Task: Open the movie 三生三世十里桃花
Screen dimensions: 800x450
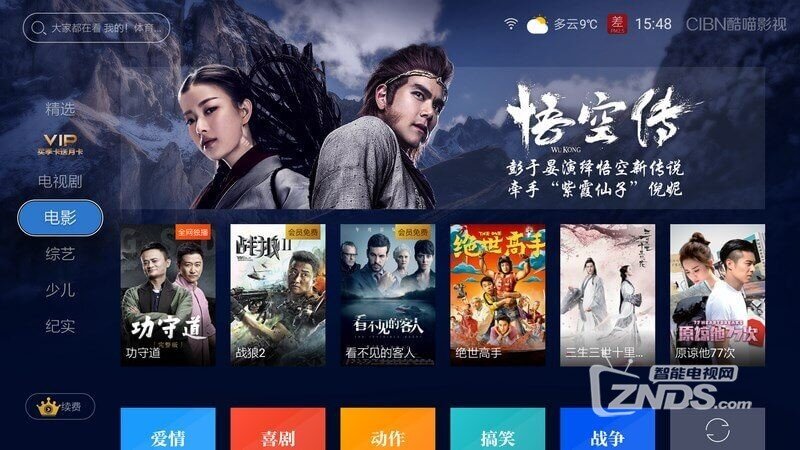Action: click(x=607, y=294)
